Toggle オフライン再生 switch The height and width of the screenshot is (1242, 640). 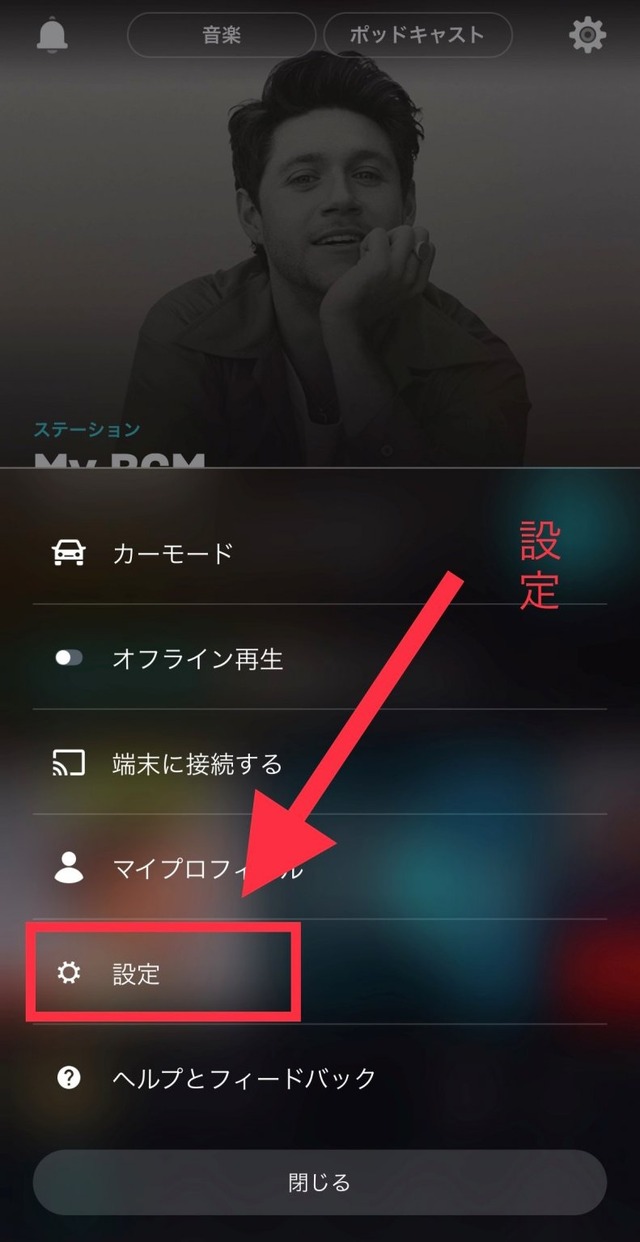click(x=69, y=659)
